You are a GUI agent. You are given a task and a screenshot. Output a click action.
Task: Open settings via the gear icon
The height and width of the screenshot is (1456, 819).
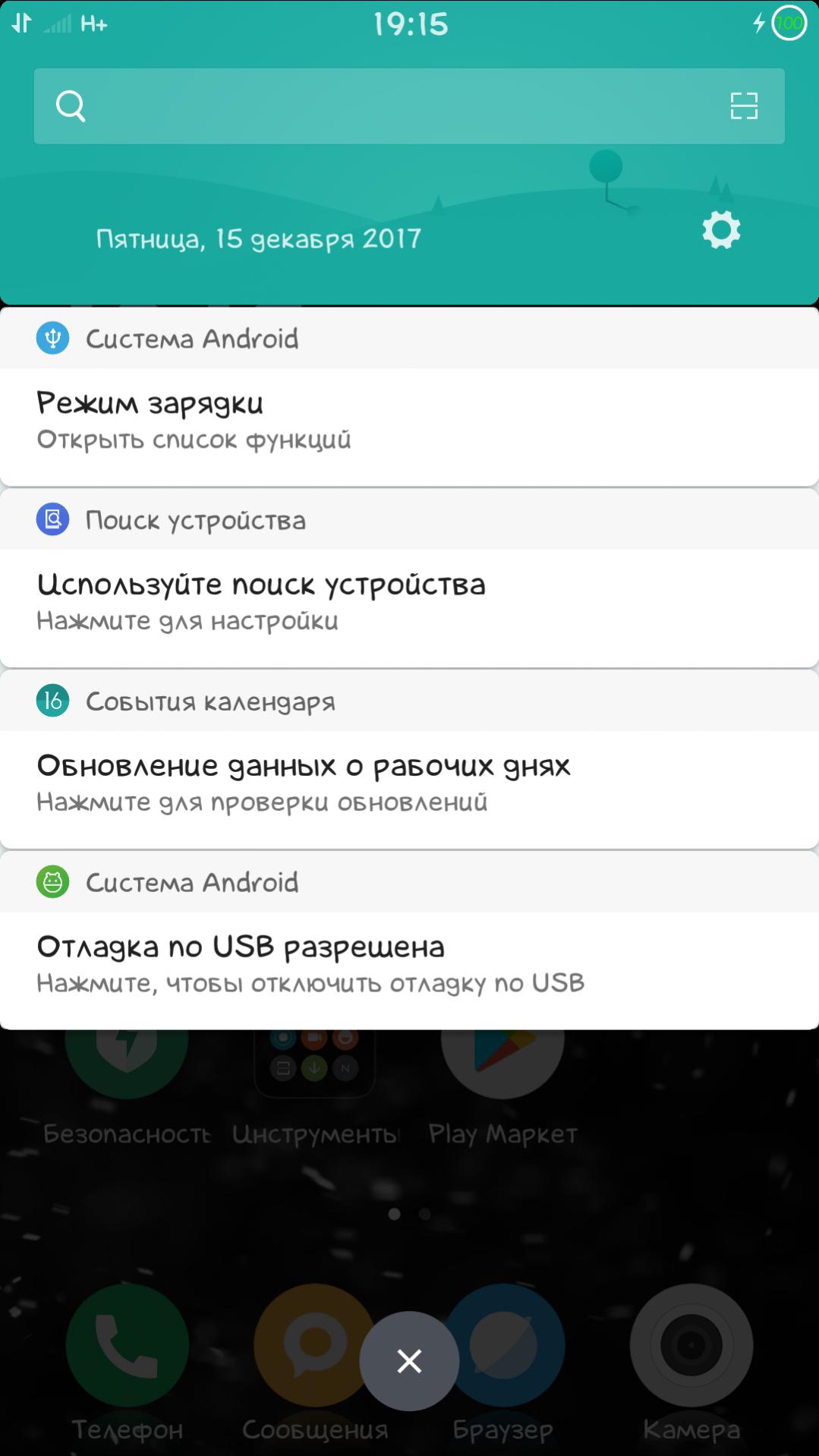coord(721,230)
